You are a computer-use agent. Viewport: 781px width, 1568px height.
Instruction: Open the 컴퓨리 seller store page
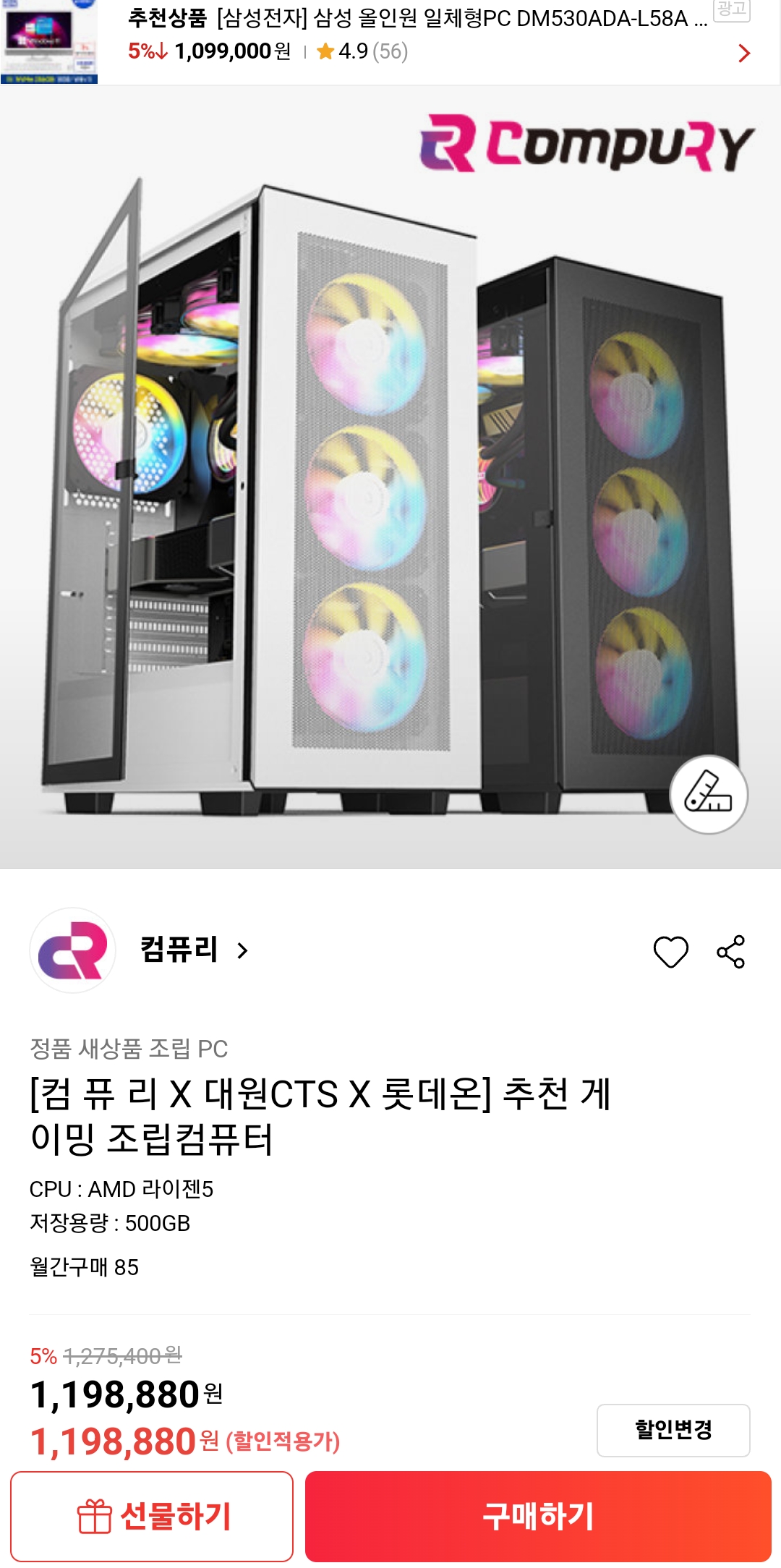point(195,950)
